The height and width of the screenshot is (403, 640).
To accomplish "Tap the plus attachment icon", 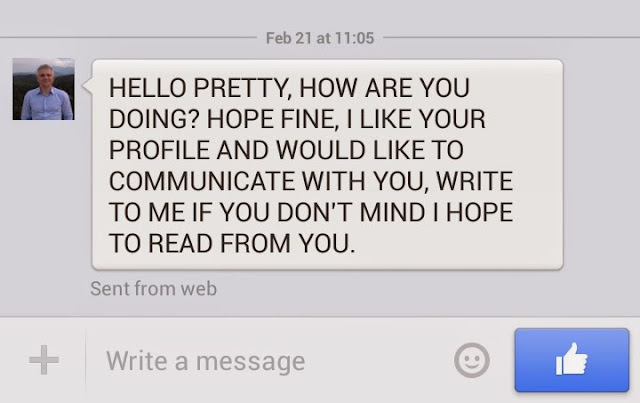I will [x=43, y=360].
